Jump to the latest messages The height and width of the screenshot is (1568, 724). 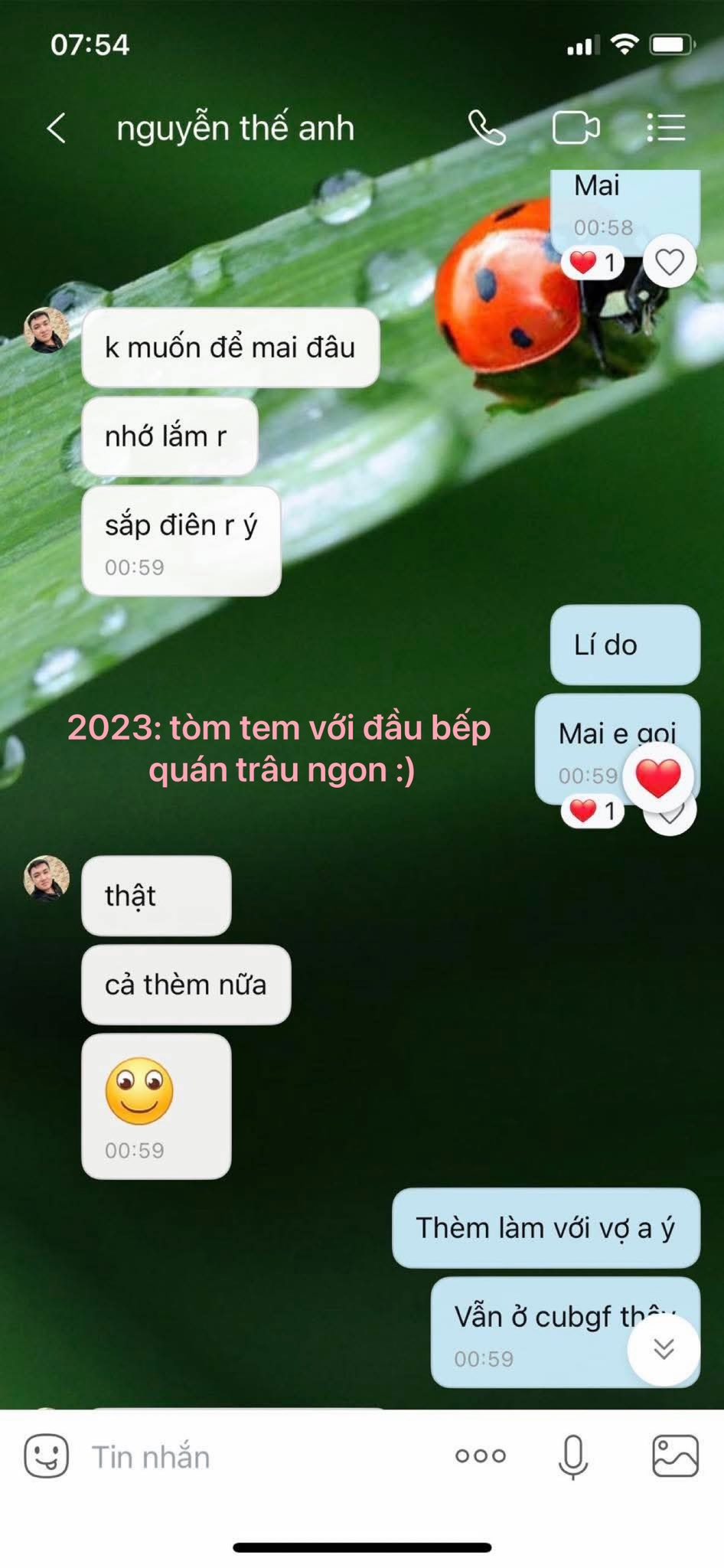(664, 1349)
